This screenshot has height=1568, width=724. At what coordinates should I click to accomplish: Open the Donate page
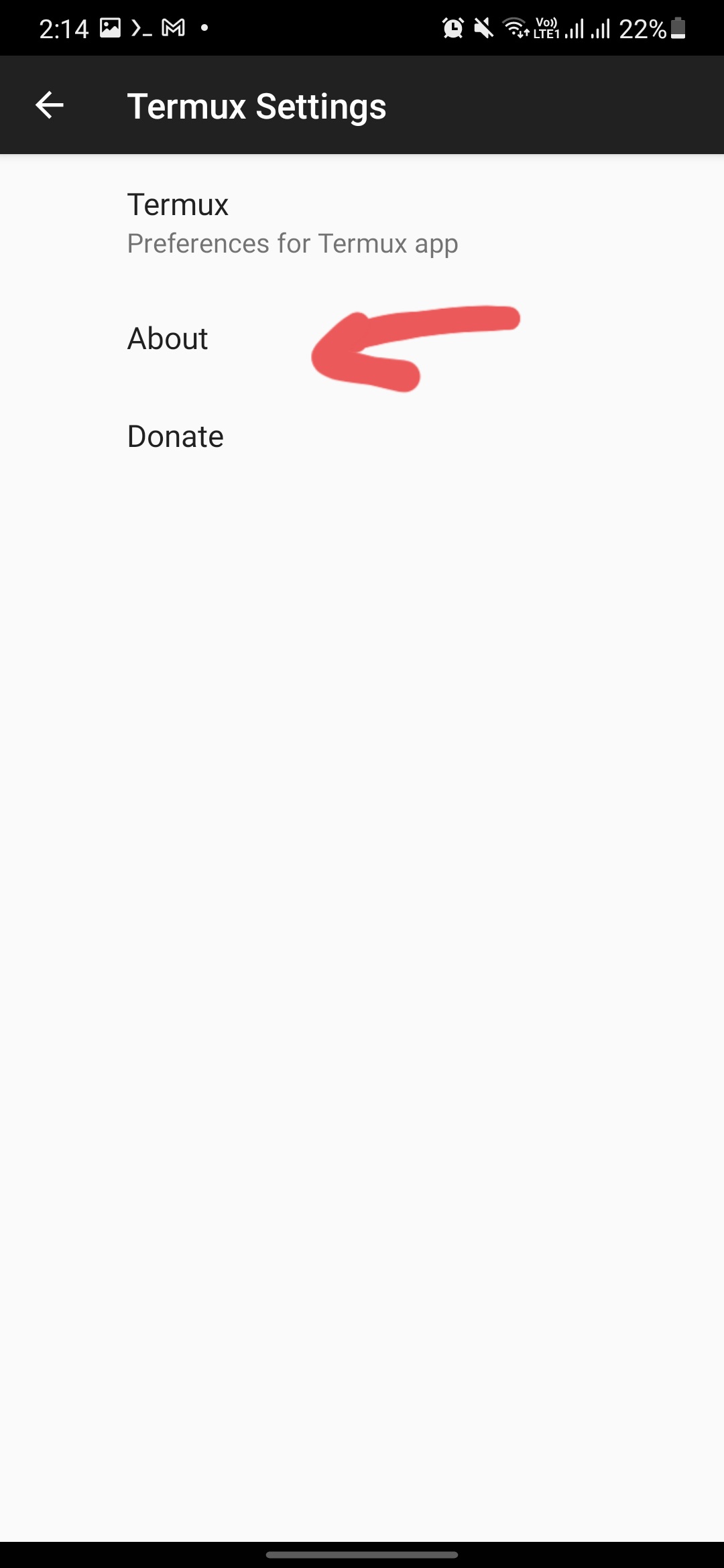pos(175,436)
